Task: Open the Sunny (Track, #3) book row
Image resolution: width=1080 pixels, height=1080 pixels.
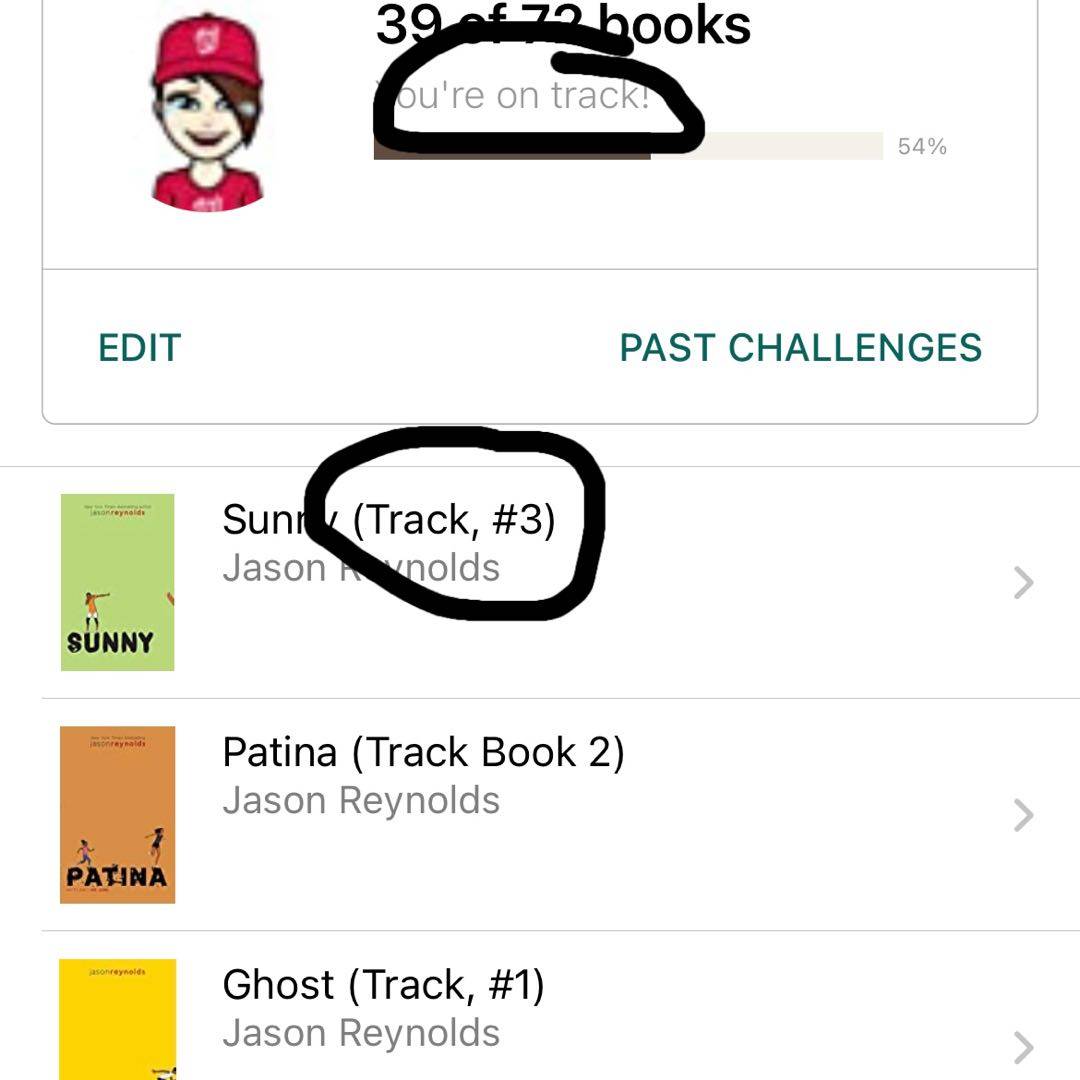Action: coord(540,582)
